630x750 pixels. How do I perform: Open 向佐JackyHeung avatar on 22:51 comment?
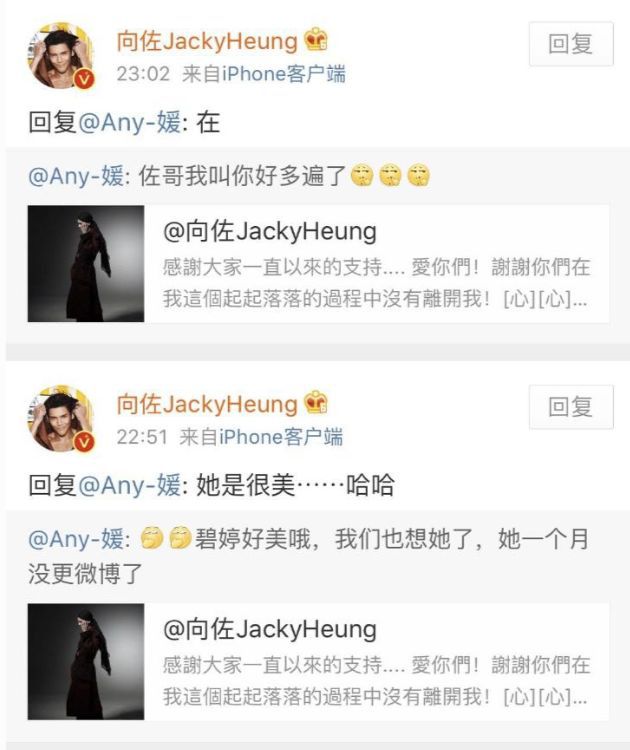(x=62, y=419)
